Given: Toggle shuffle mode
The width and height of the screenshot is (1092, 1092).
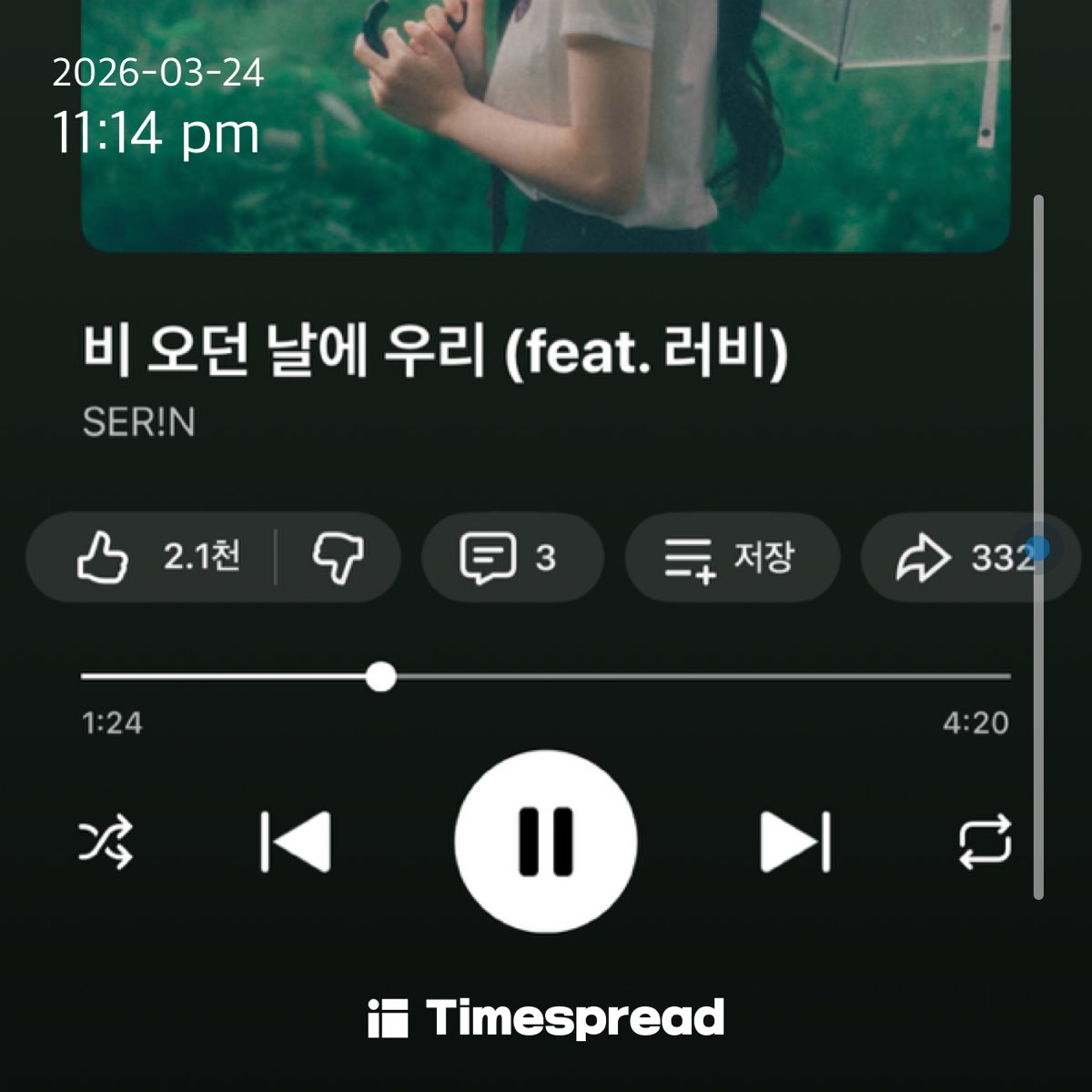Looking at the screenshot, I should click(106, 842).
